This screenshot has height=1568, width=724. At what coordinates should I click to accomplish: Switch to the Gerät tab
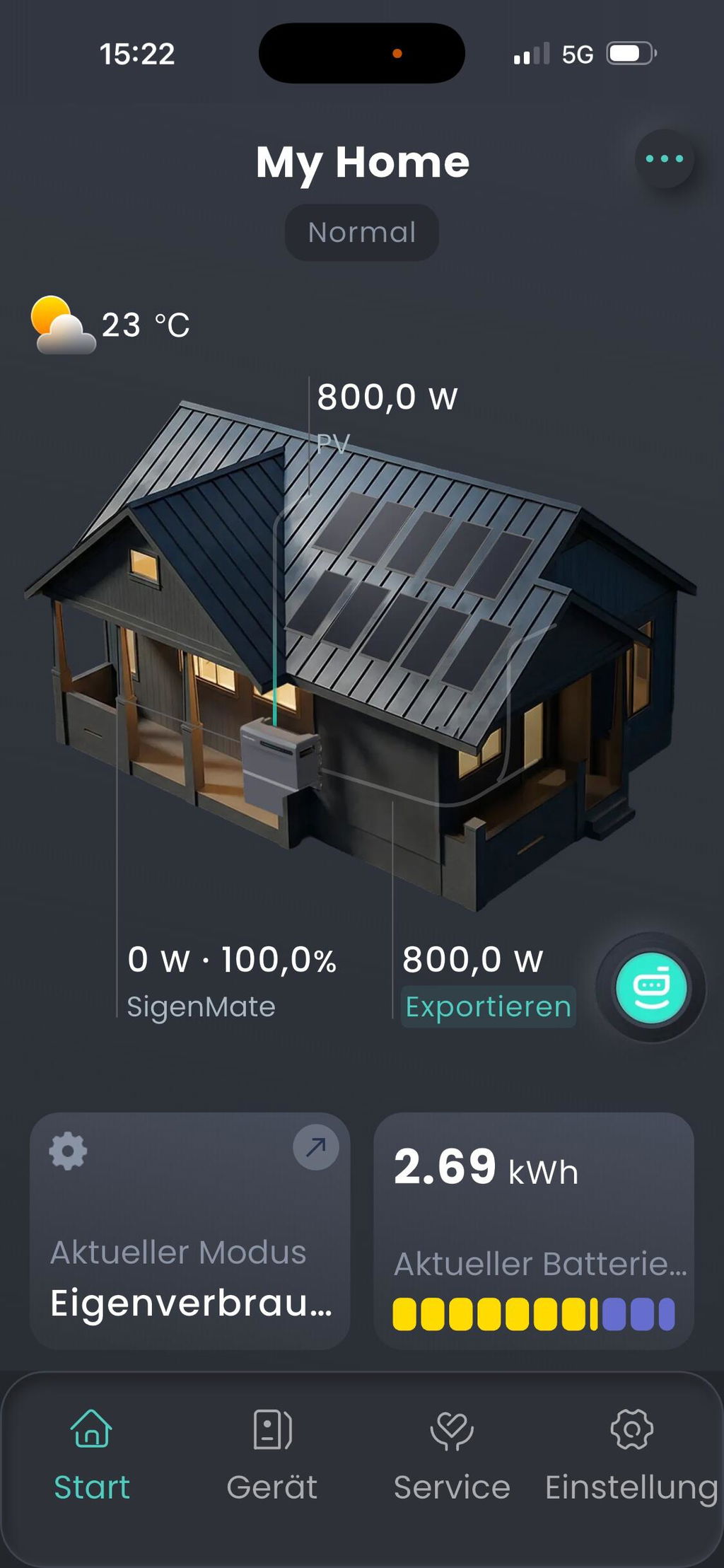point(272,1456)
